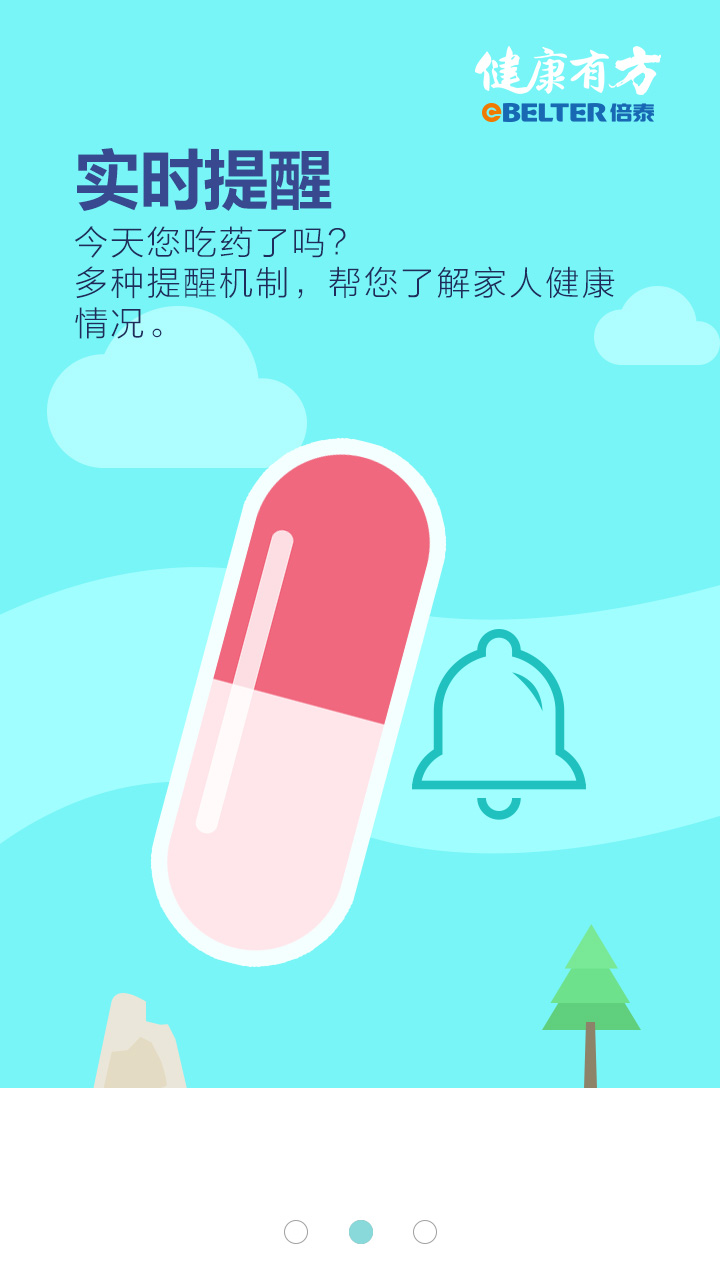The width and height of the screenshot is (720, 1280).
Task: Tap the first page indicator dot
Action: point(294,1232)
